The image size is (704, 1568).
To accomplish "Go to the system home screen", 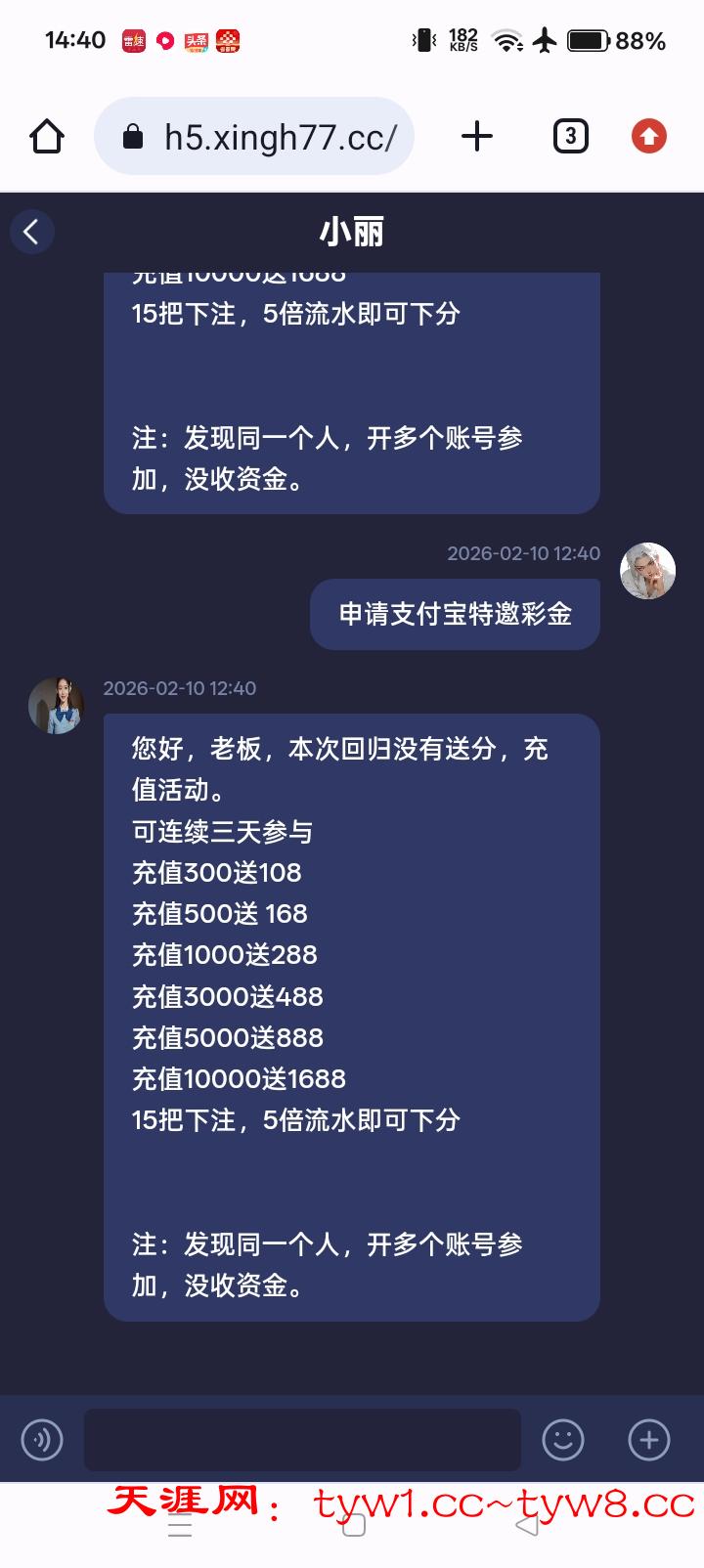I will click(x=354, y=1525).
